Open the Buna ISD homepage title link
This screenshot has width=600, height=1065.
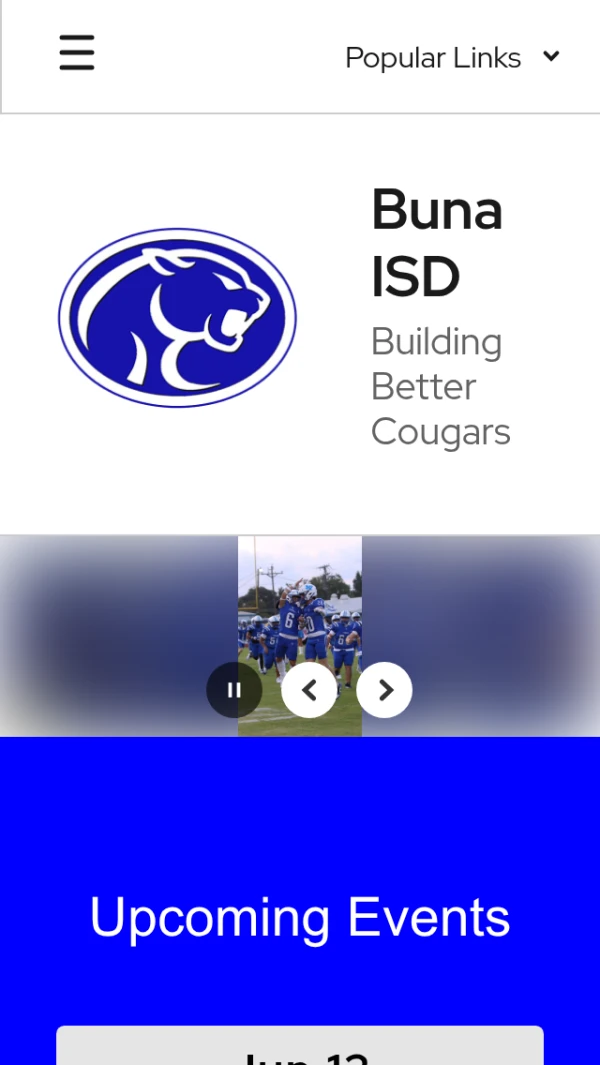coord(437,243)
